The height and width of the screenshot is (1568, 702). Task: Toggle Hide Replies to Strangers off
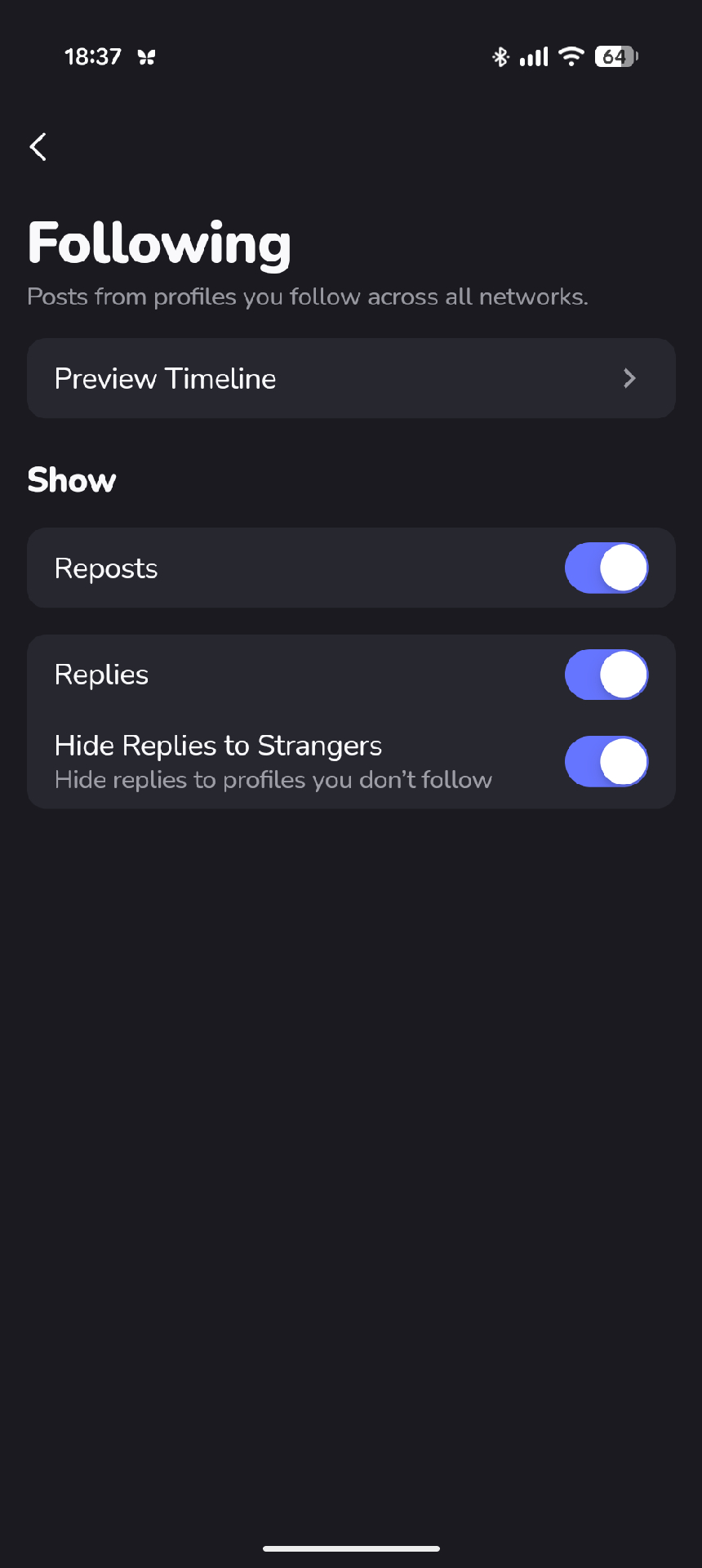(x=606, y=762)
